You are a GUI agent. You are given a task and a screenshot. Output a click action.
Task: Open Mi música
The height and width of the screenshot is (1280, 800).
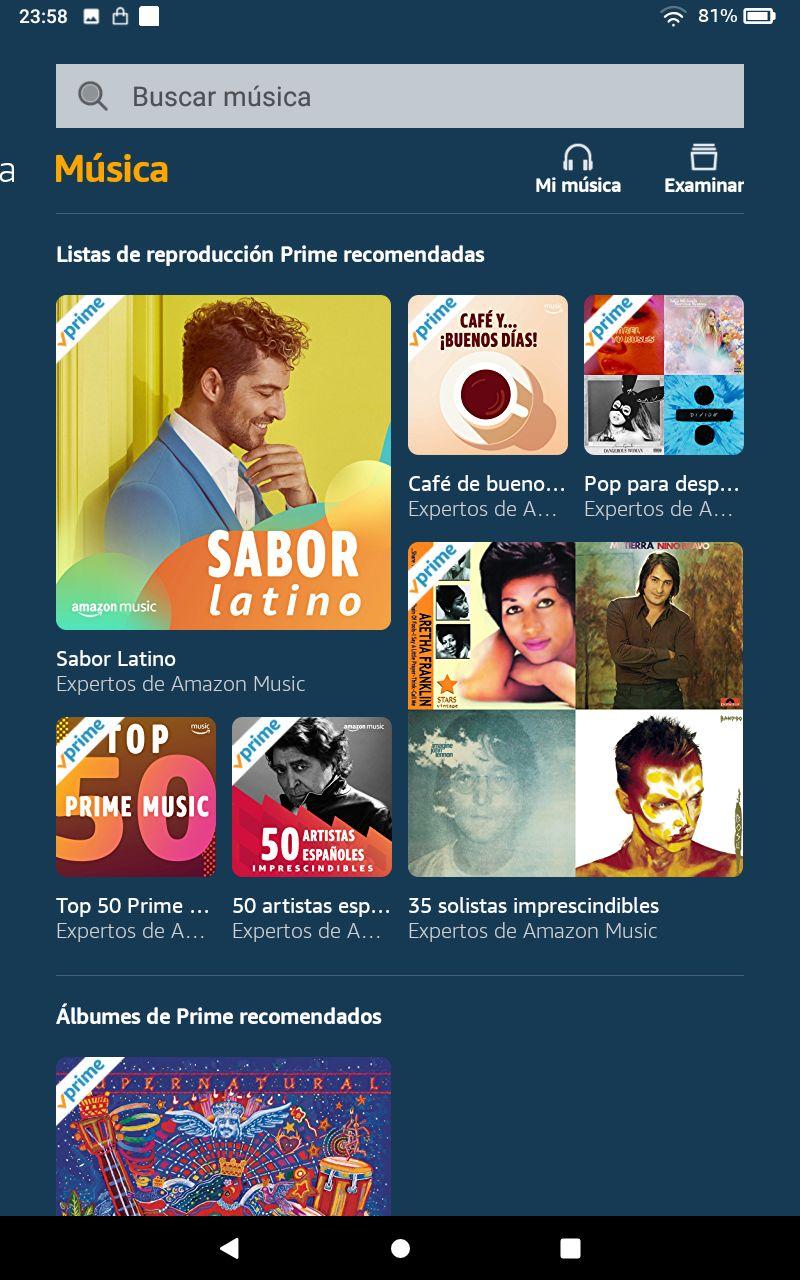(578, 169)
